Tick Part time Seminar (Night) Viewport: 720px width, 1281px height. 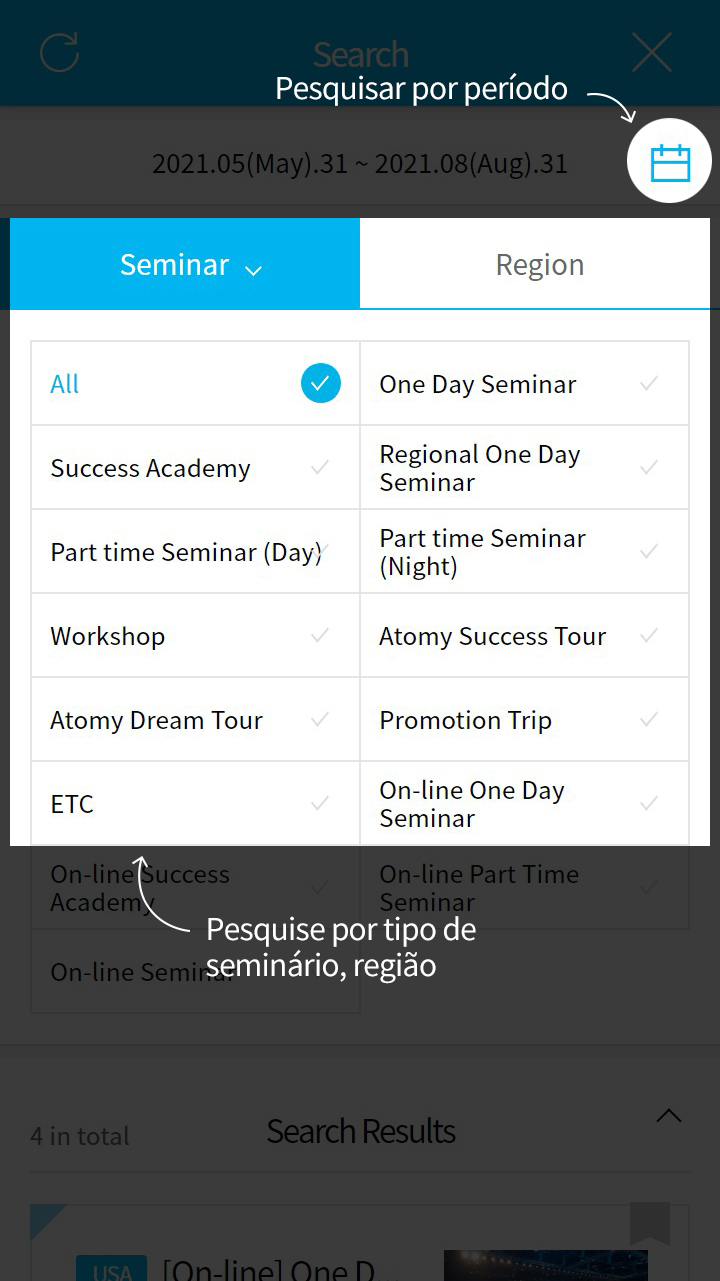tap(524, 552)
